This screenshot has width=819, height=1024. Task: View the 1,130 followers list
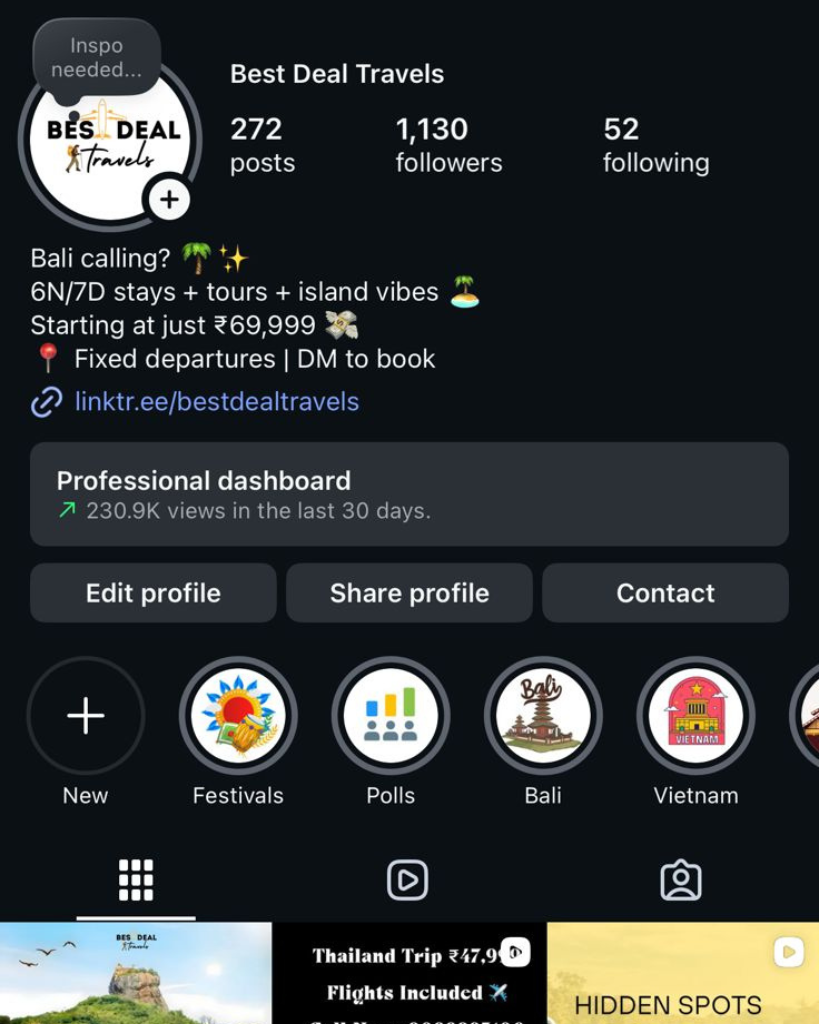click(x=448, y=145)
